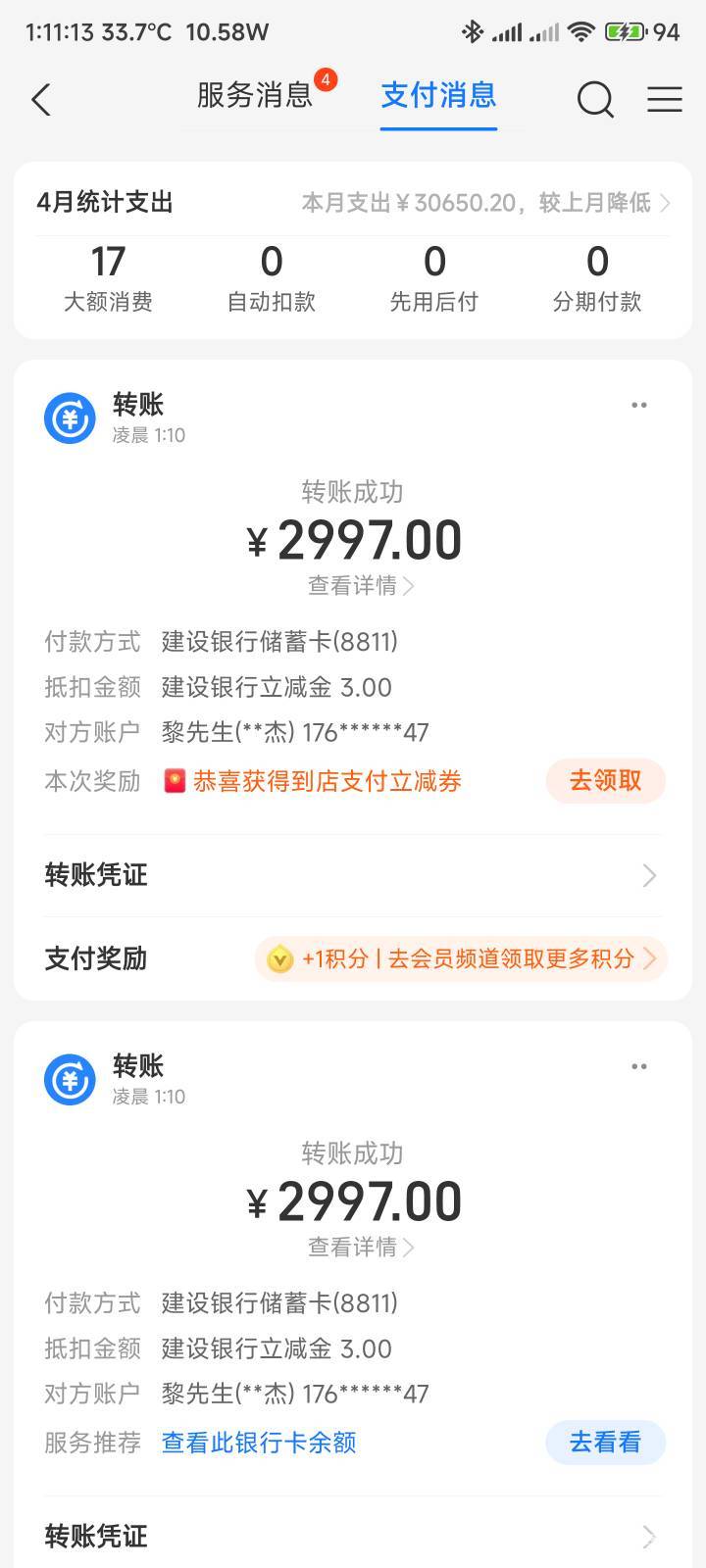Screen dimensions: 706x1568
Task: Go back using the top-left arrow
Action: tap(41, 99)
